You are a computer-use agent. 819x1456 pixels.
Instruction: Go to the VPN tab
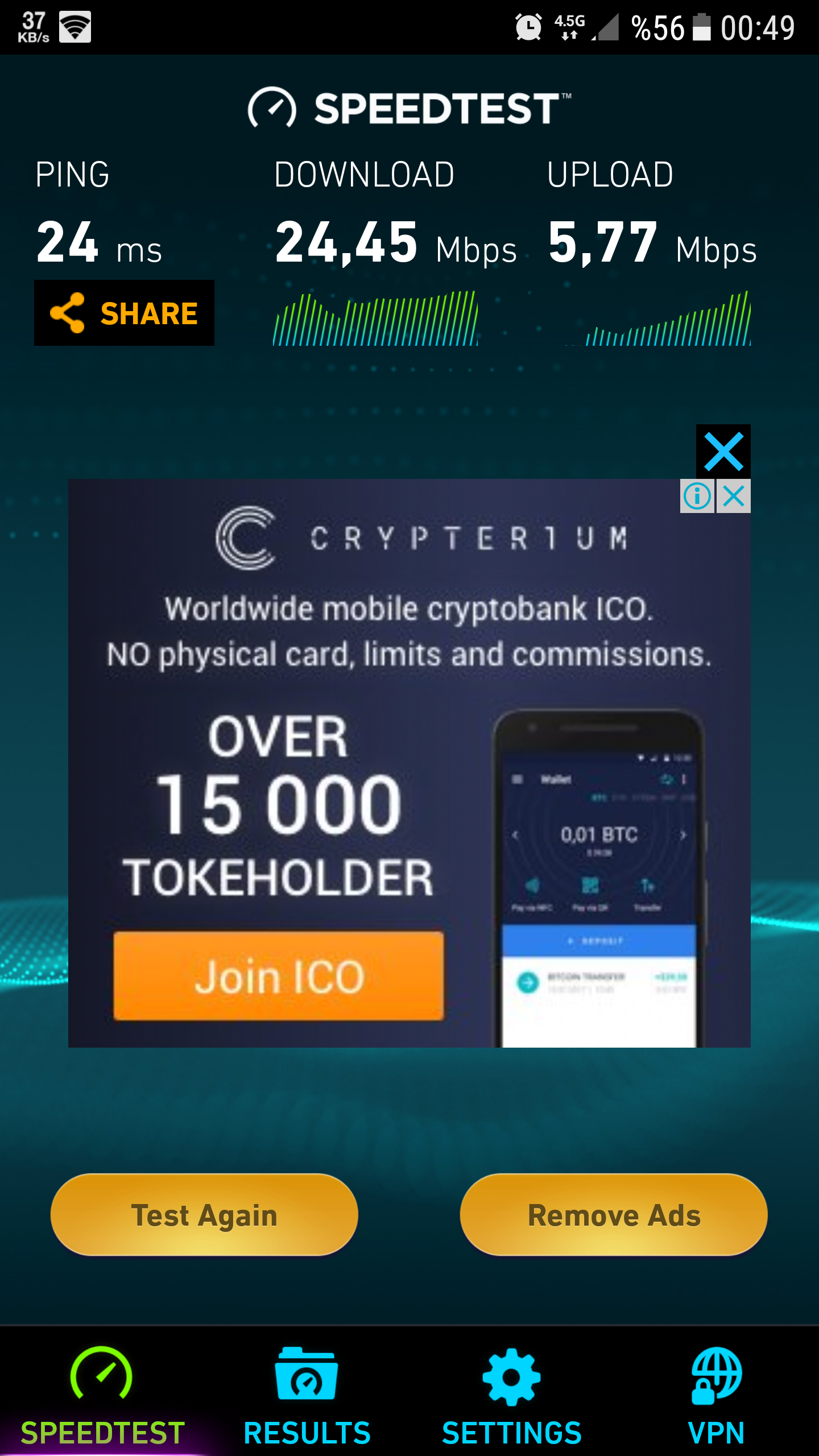pyautogui.click(x=716, y=1393)
